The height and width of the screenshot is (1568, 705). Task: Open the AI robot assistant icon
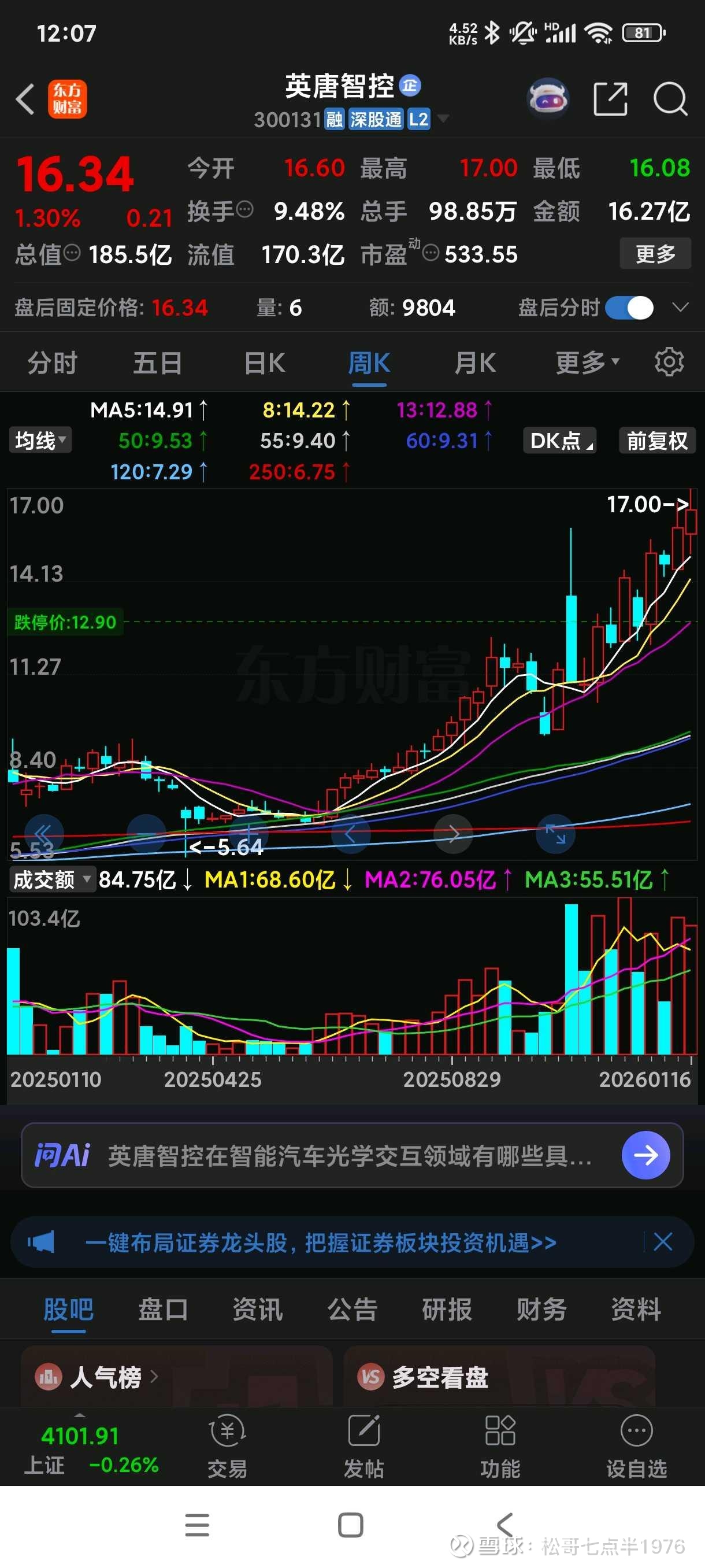pyautogui.click(x=548, y=98)
